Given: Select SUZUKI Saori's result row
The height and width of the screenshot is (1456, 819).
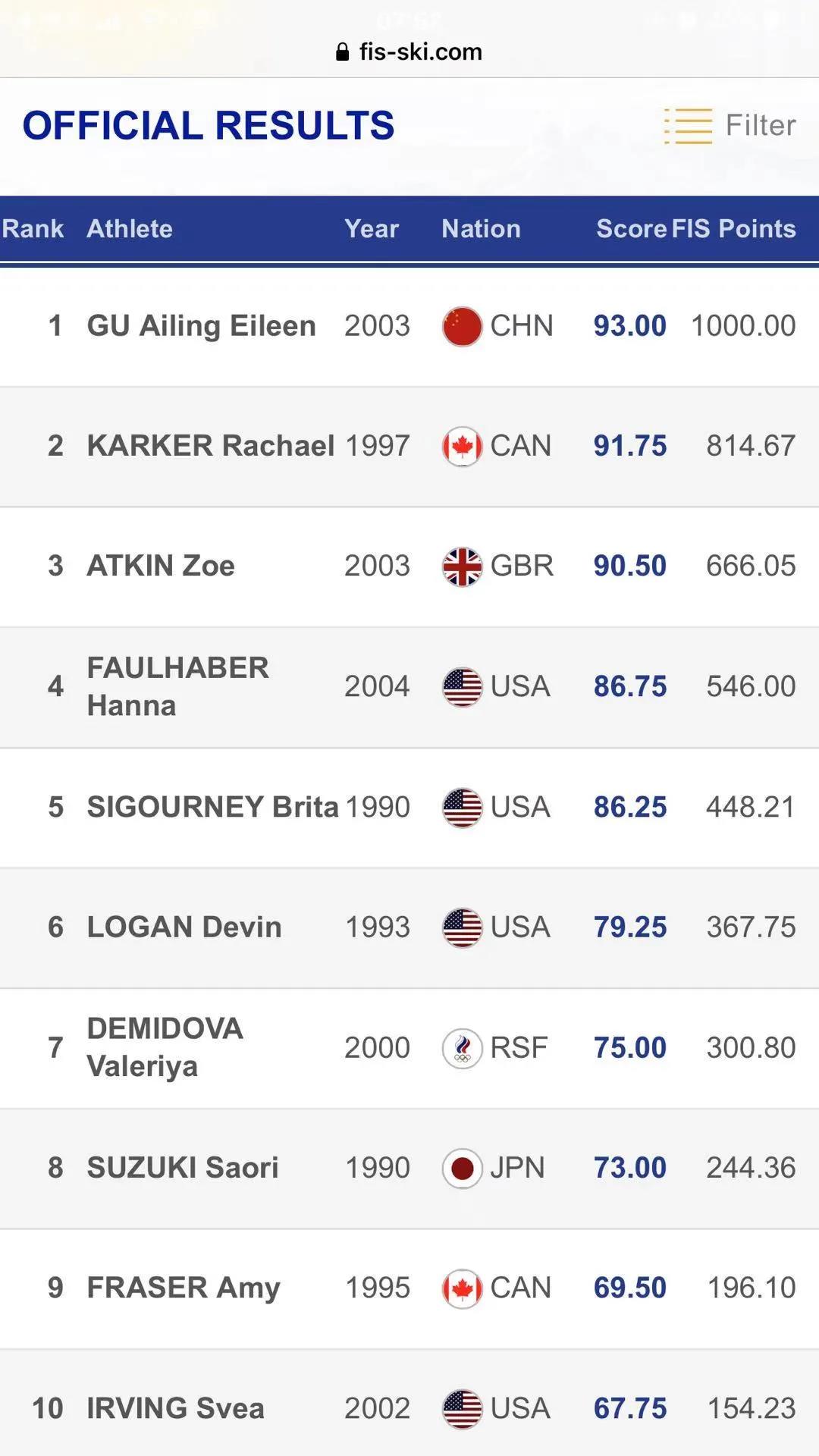Looking at the screenshot, I should pyautogui.click(x=183, y=1168).
